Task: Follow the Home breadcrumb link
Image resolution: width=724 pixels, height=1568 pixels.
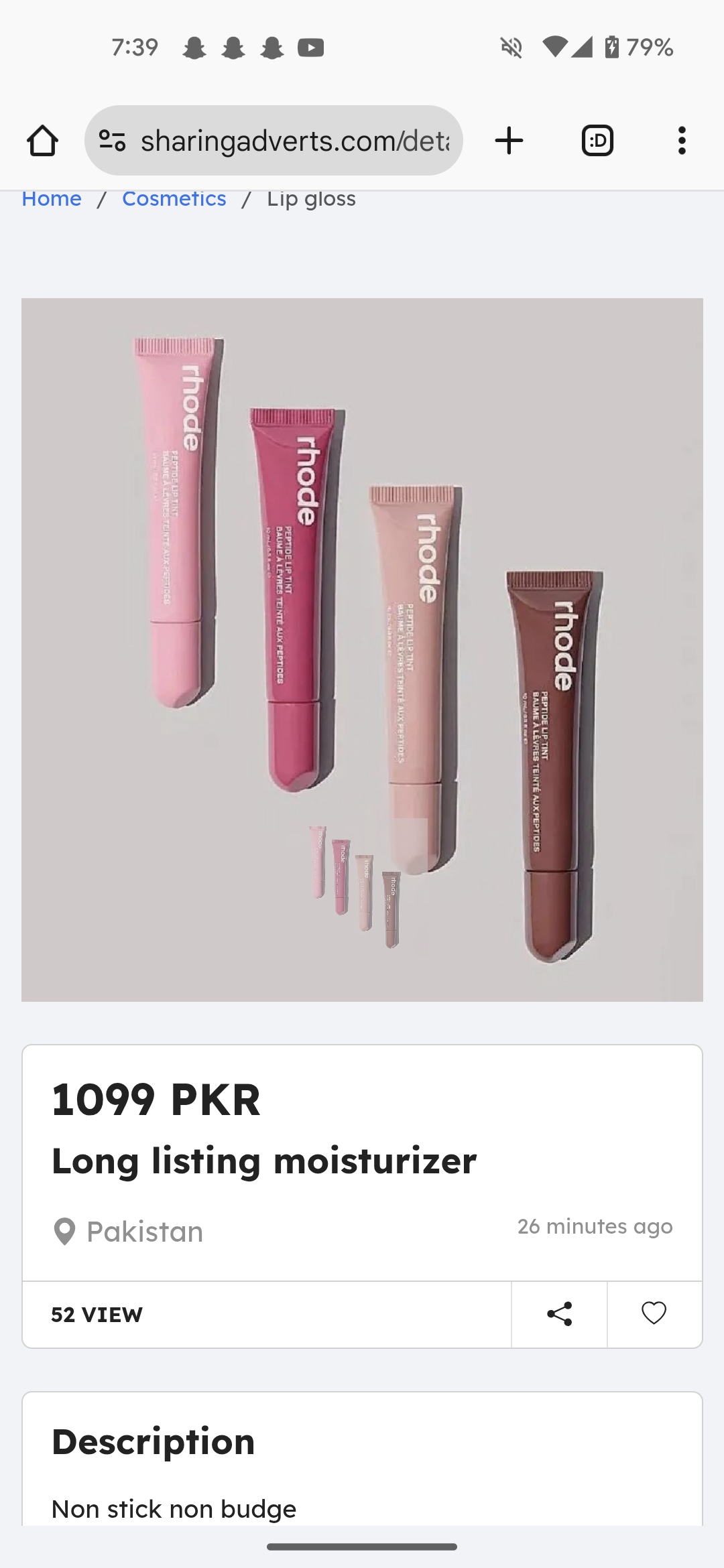Action: [x=52, y=199]
